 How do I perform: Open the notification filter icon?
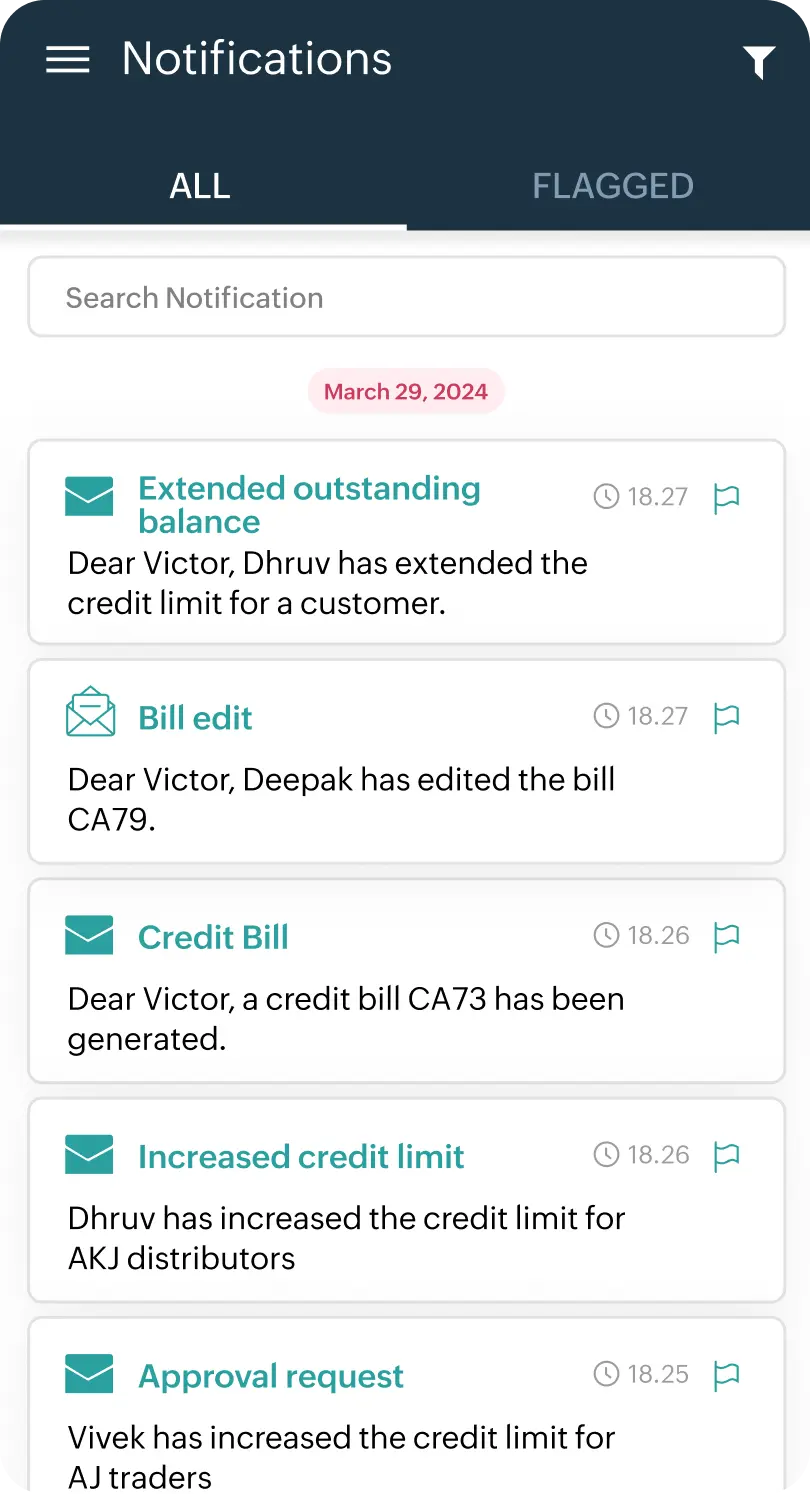pyautogui.click(x=759, y=62)
